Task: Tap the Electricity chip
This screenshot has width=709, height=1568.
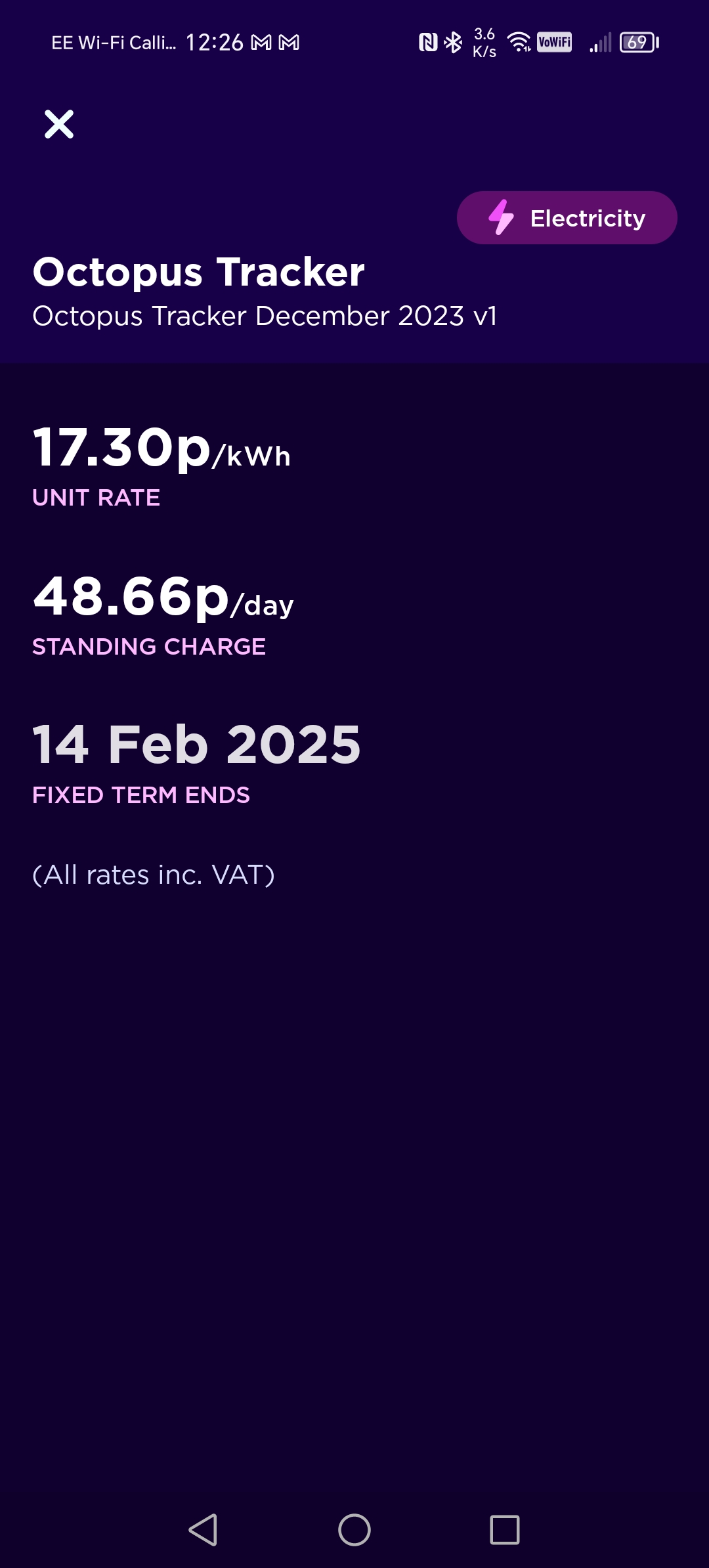Action: click(x=567, y=218)
